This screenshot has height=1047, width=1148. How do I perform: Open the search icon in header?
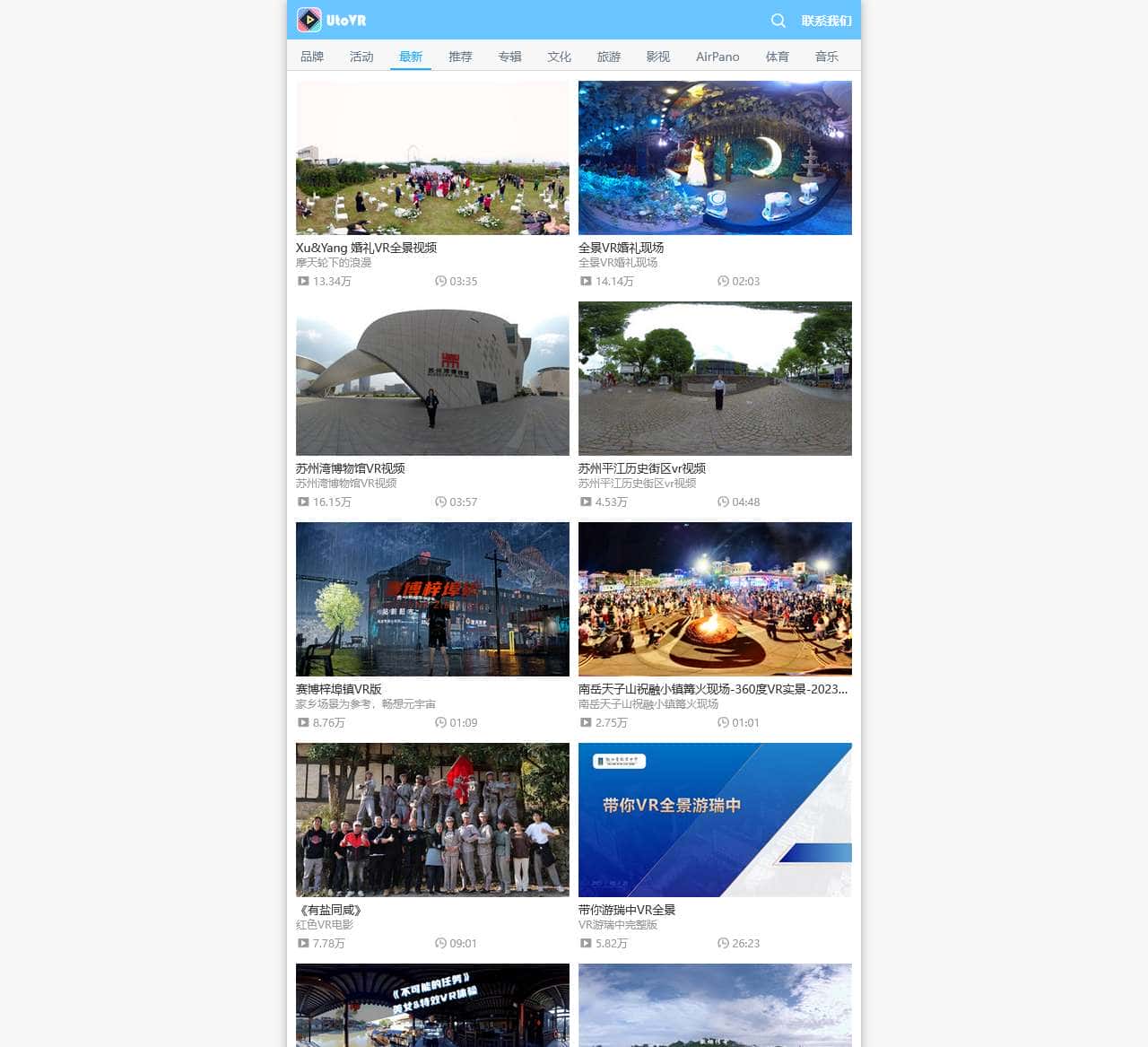point(778,21)
